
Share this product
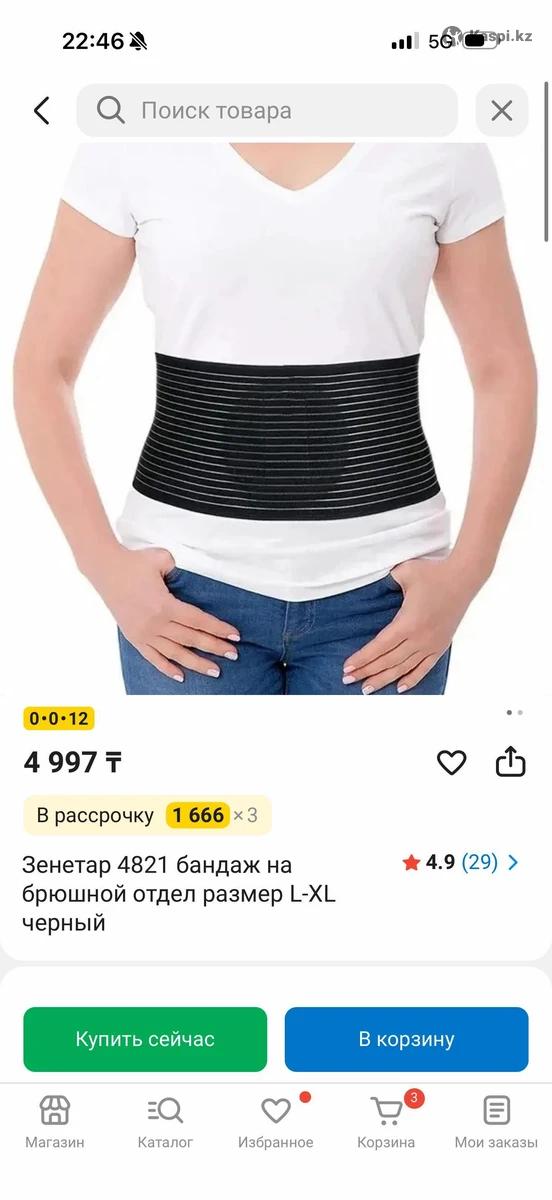[510, 762]
